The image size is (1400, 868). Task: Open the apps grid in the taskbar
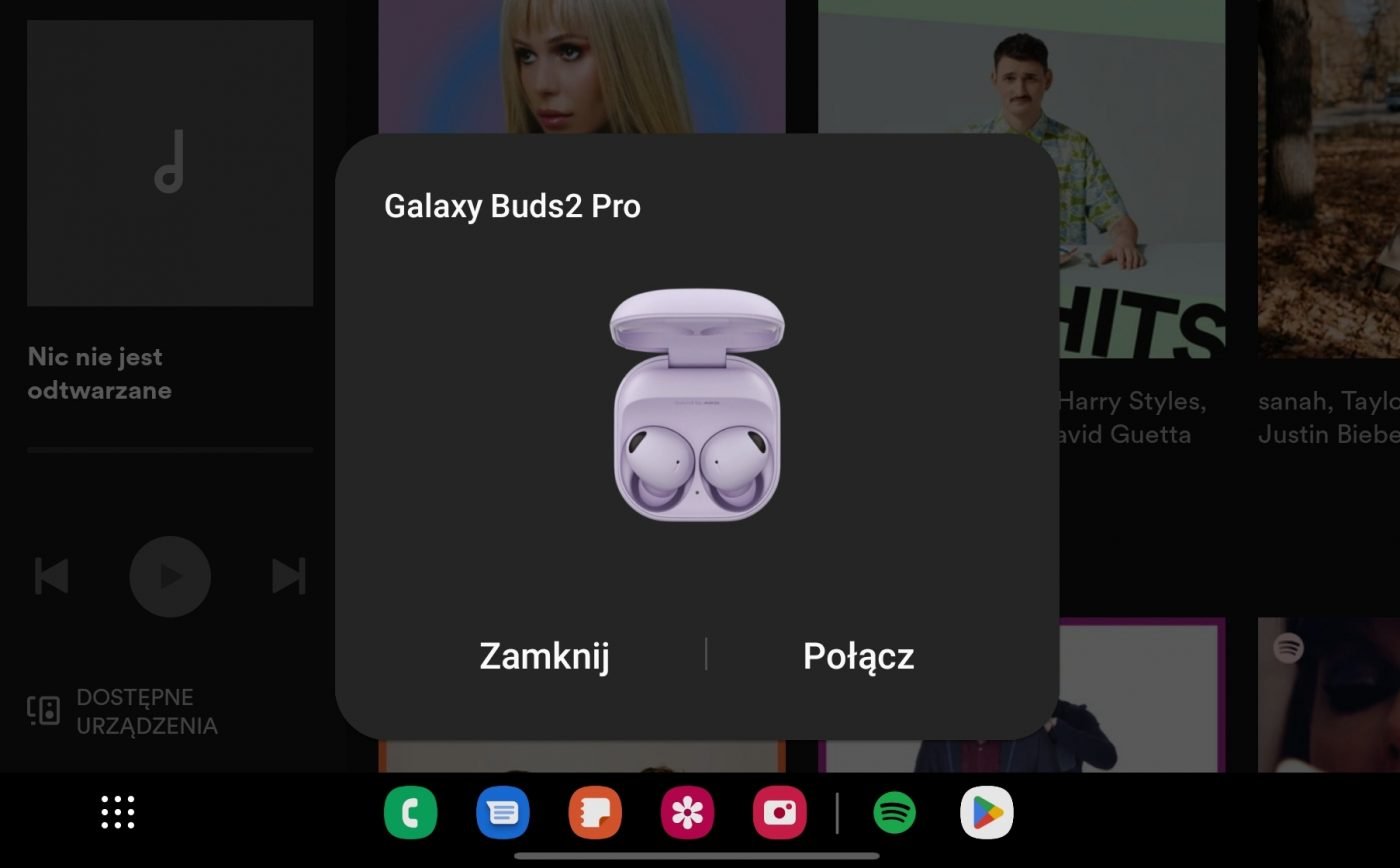tap(118, 812)
